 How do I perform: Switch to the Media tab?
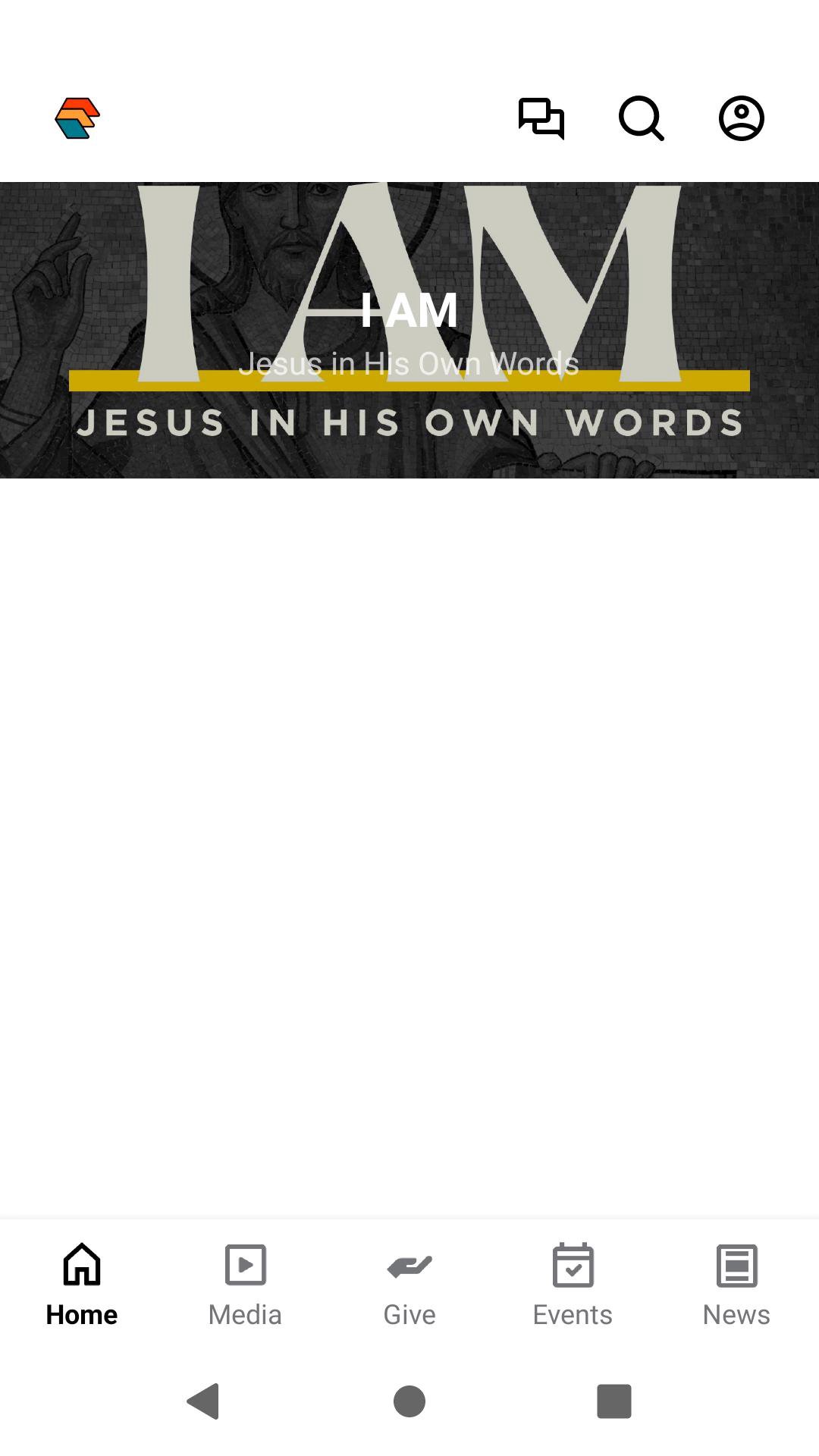(245, 1285)
